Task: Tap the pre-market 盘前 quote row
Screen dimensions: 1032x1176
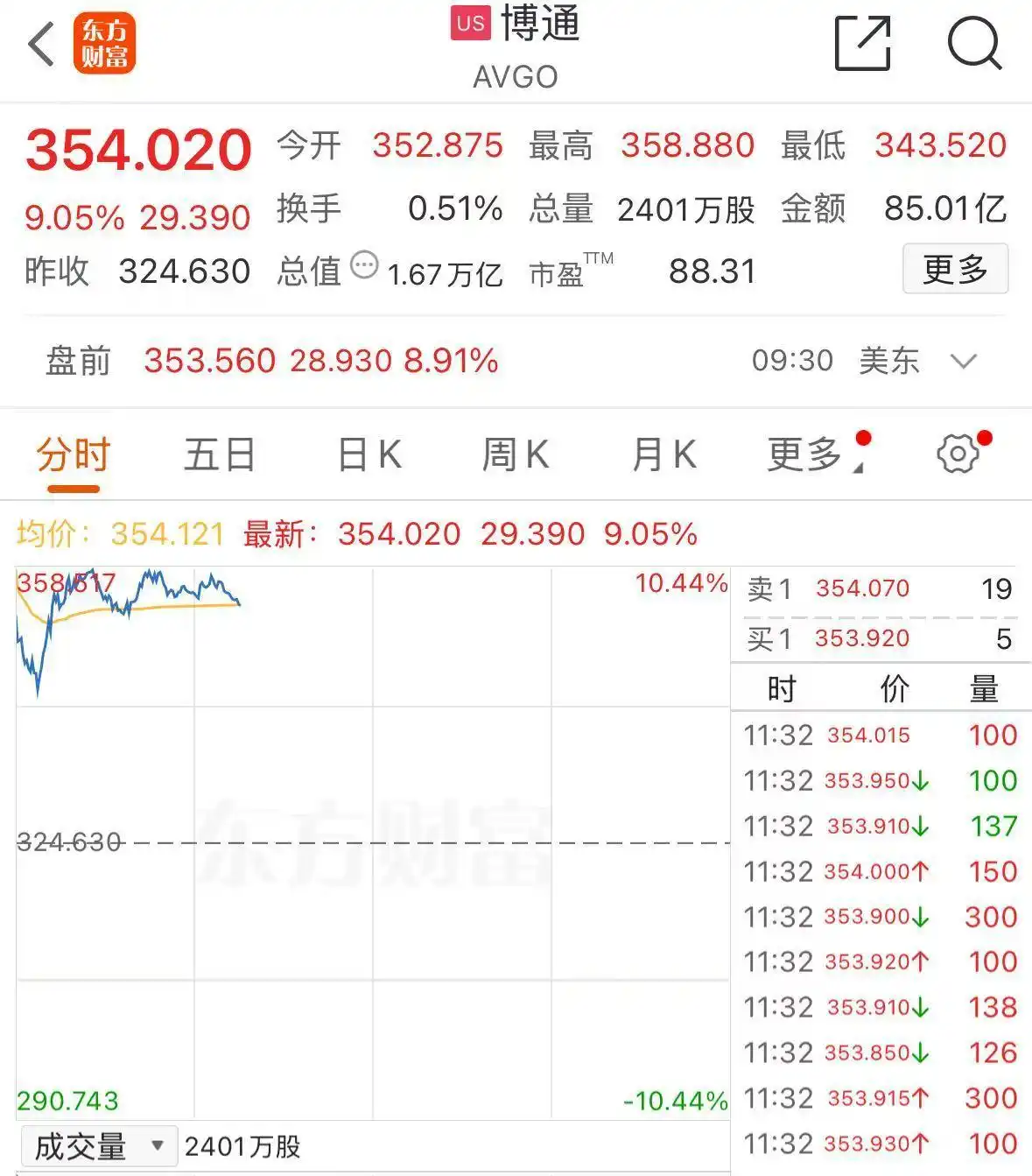Action: point(263,360)
